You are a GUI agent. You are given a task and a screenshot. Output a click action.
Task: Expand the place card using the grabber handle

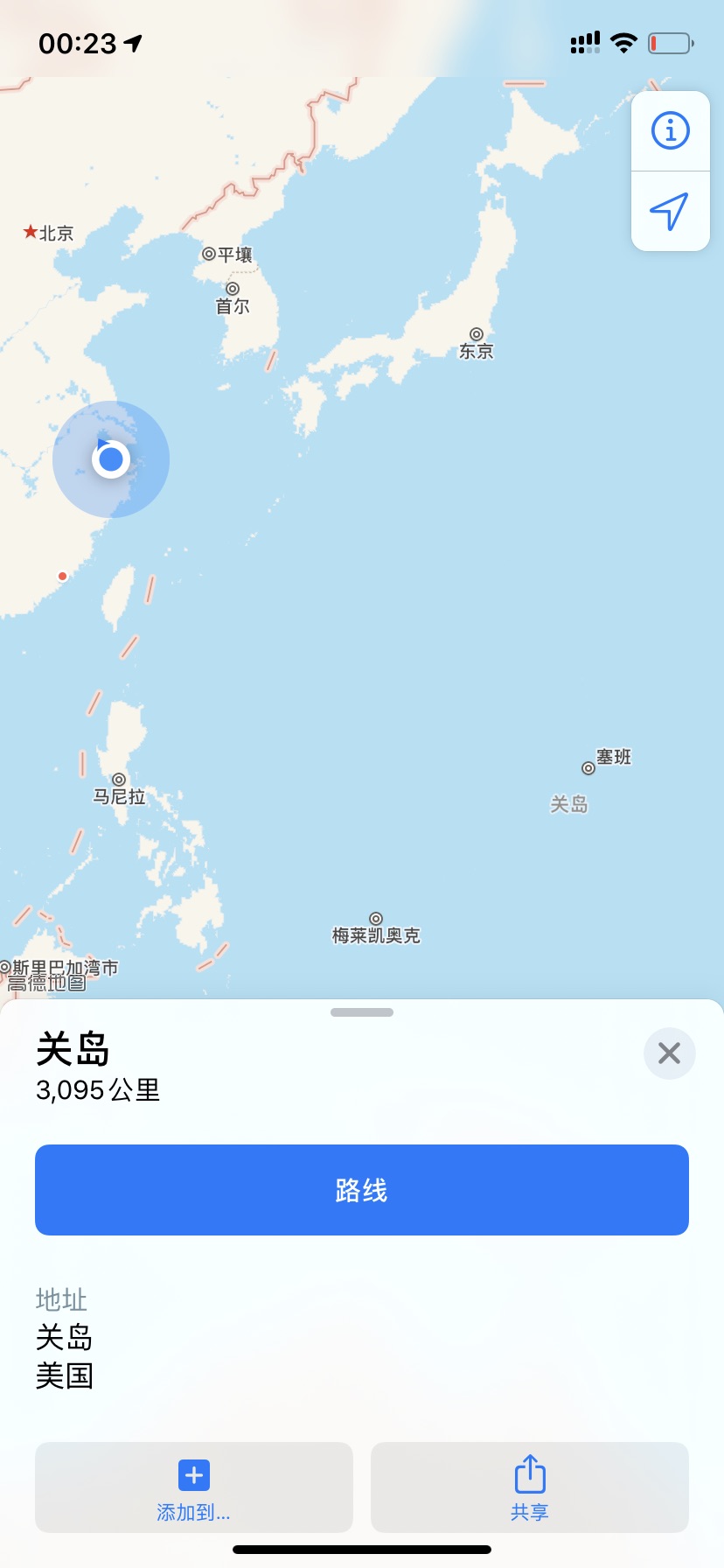pos(362,1012)
